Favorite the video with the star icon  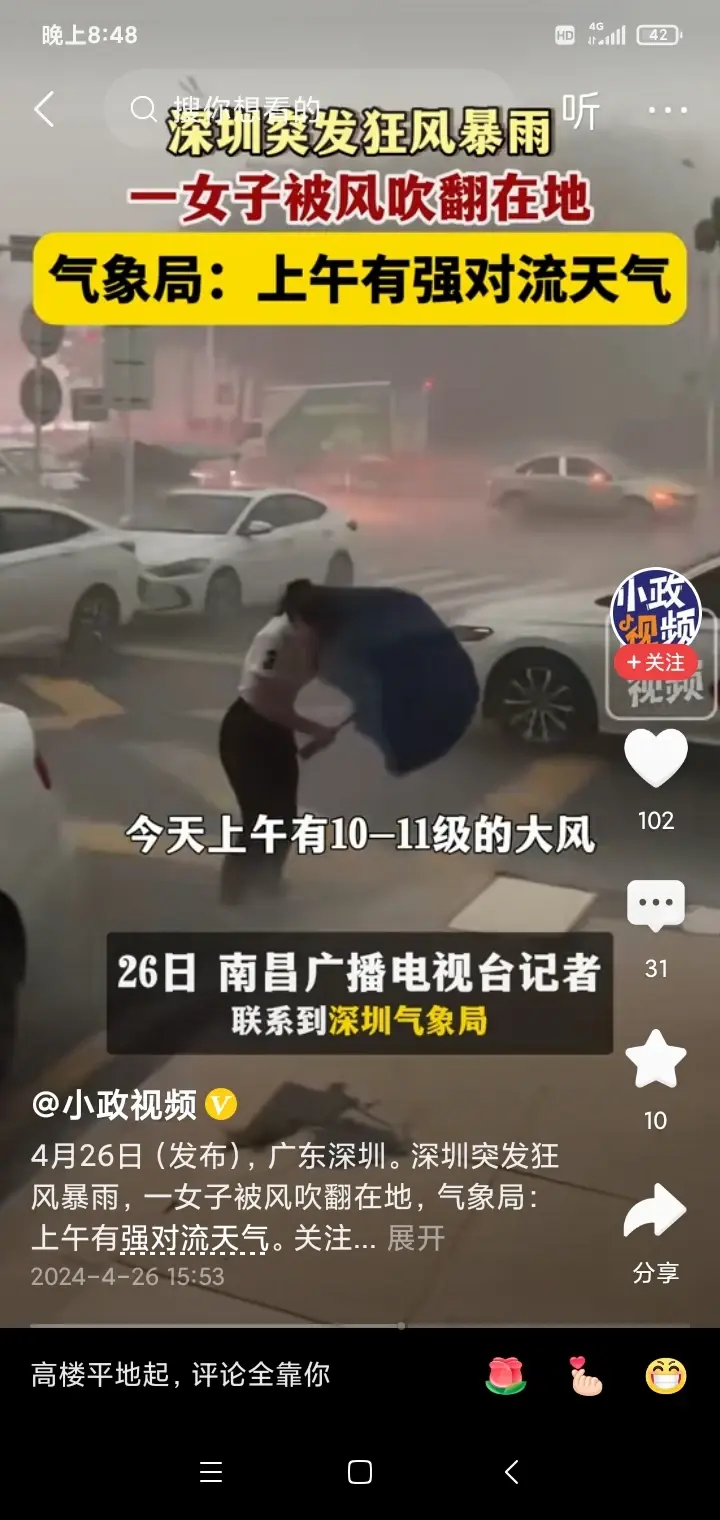(x=656, y=1060)
